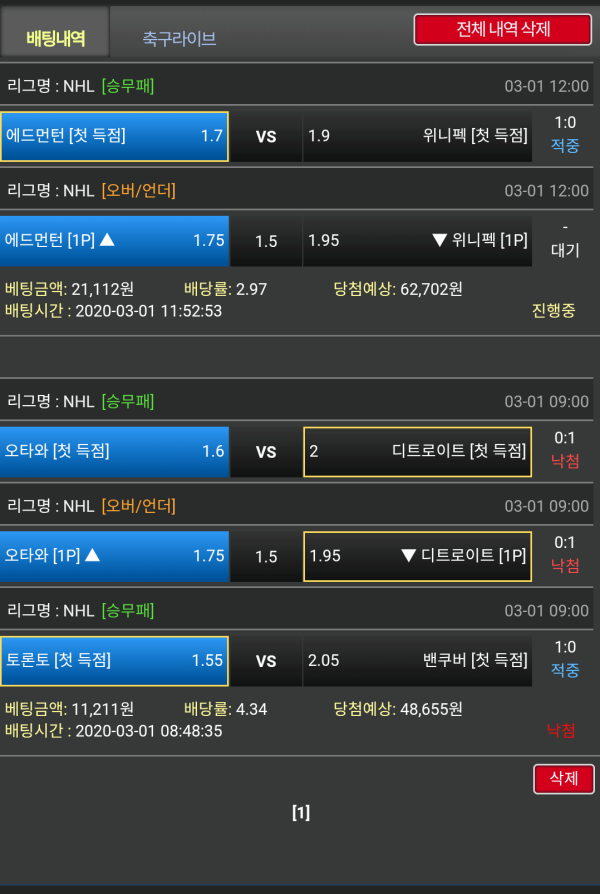The width and height of the screenshot is (600, 894).
Task: Switch to the 축구라이브 tab
Action: (x=179, y=38)
